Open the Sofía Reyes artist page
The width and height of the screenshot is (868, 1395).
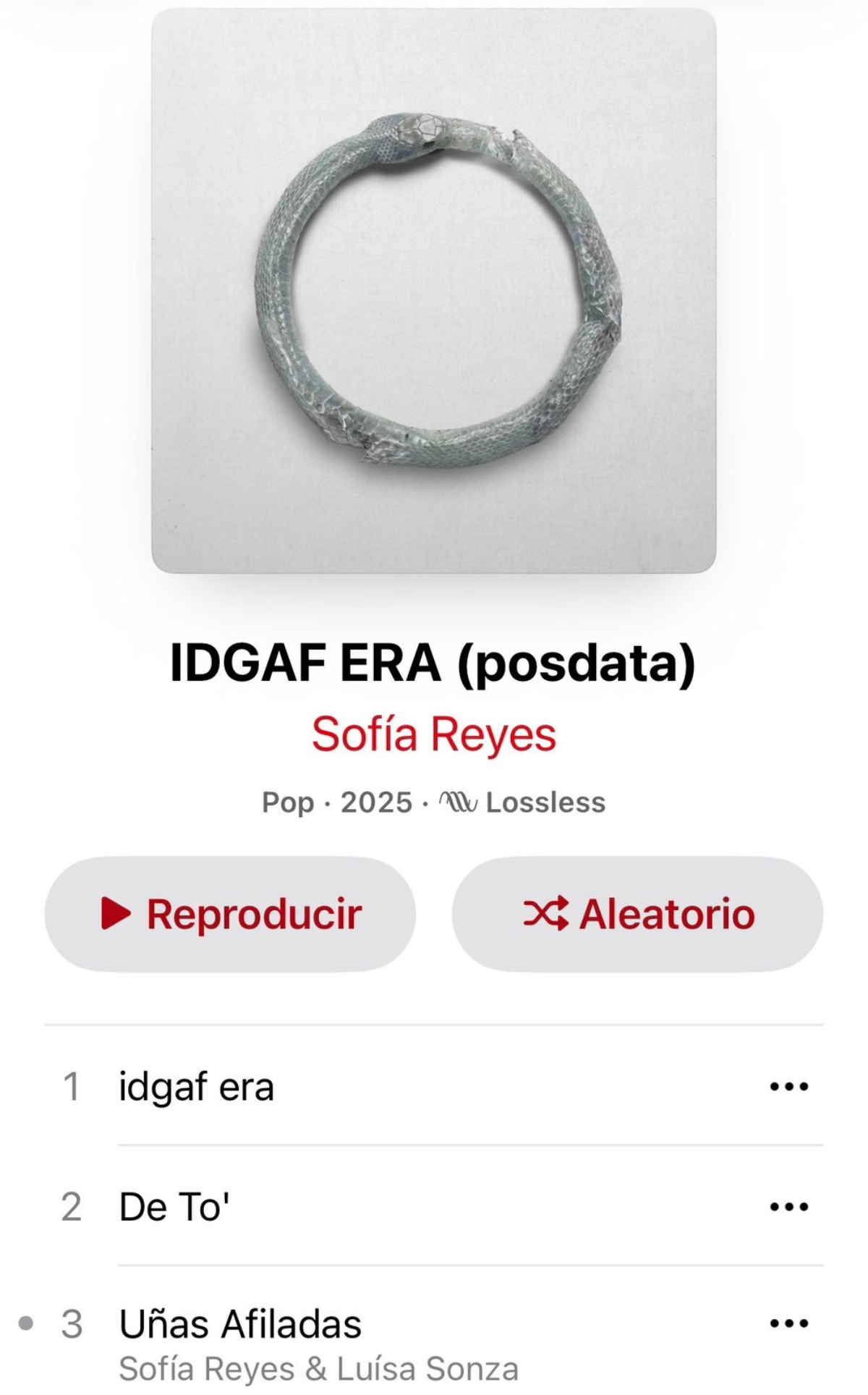pyautogui.click(x=433, y=734)
